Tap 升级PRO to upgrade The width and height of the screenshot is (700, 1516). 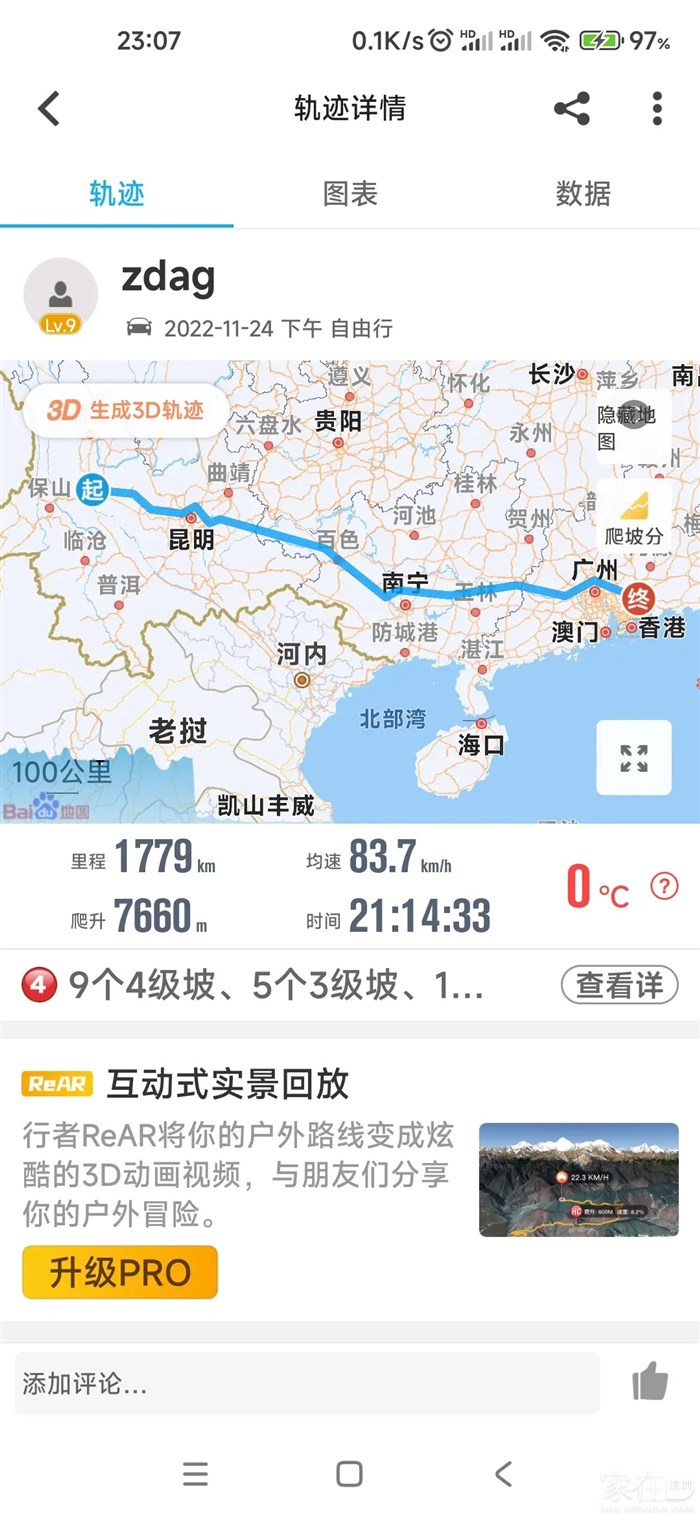tap(120, 1272)
